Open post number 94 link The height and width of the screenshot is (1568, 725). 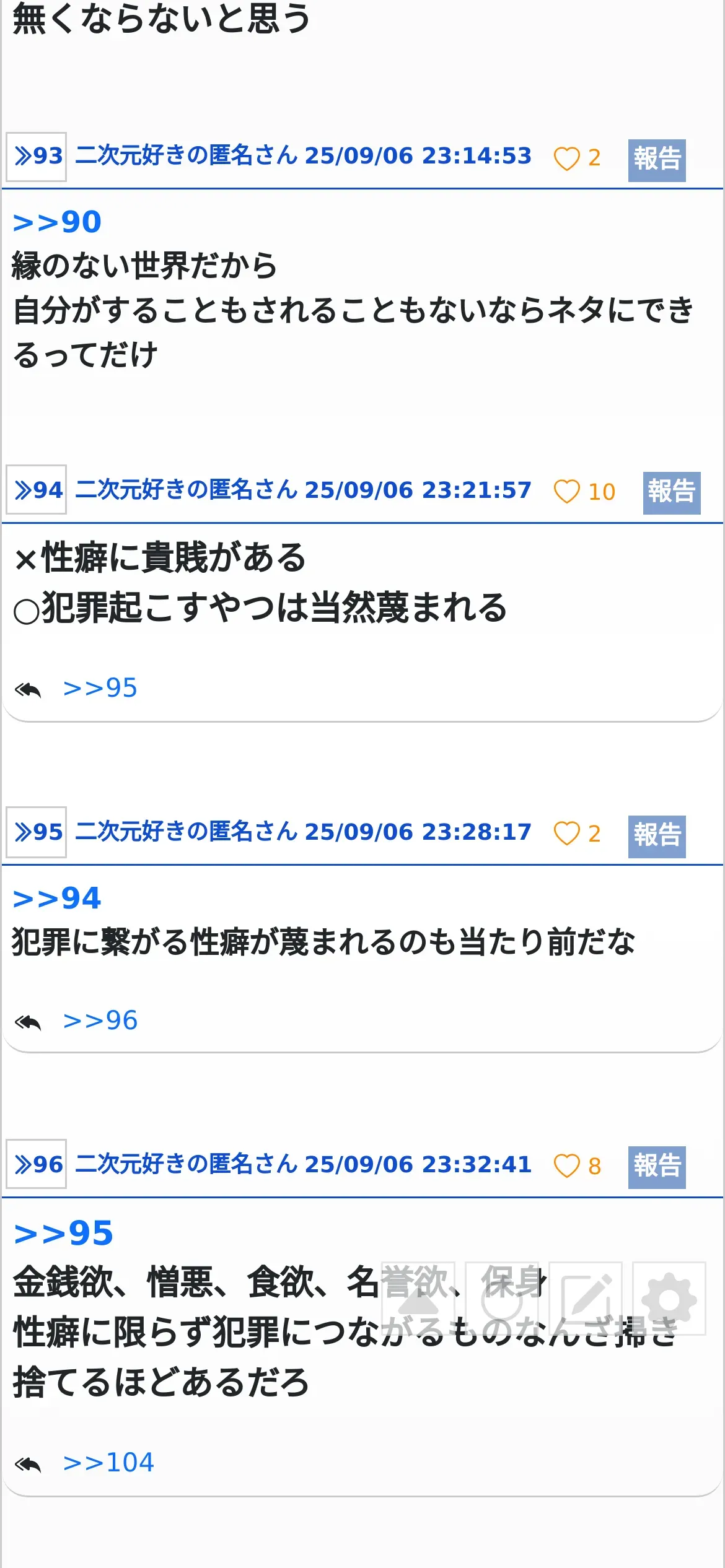pos(37,490)
